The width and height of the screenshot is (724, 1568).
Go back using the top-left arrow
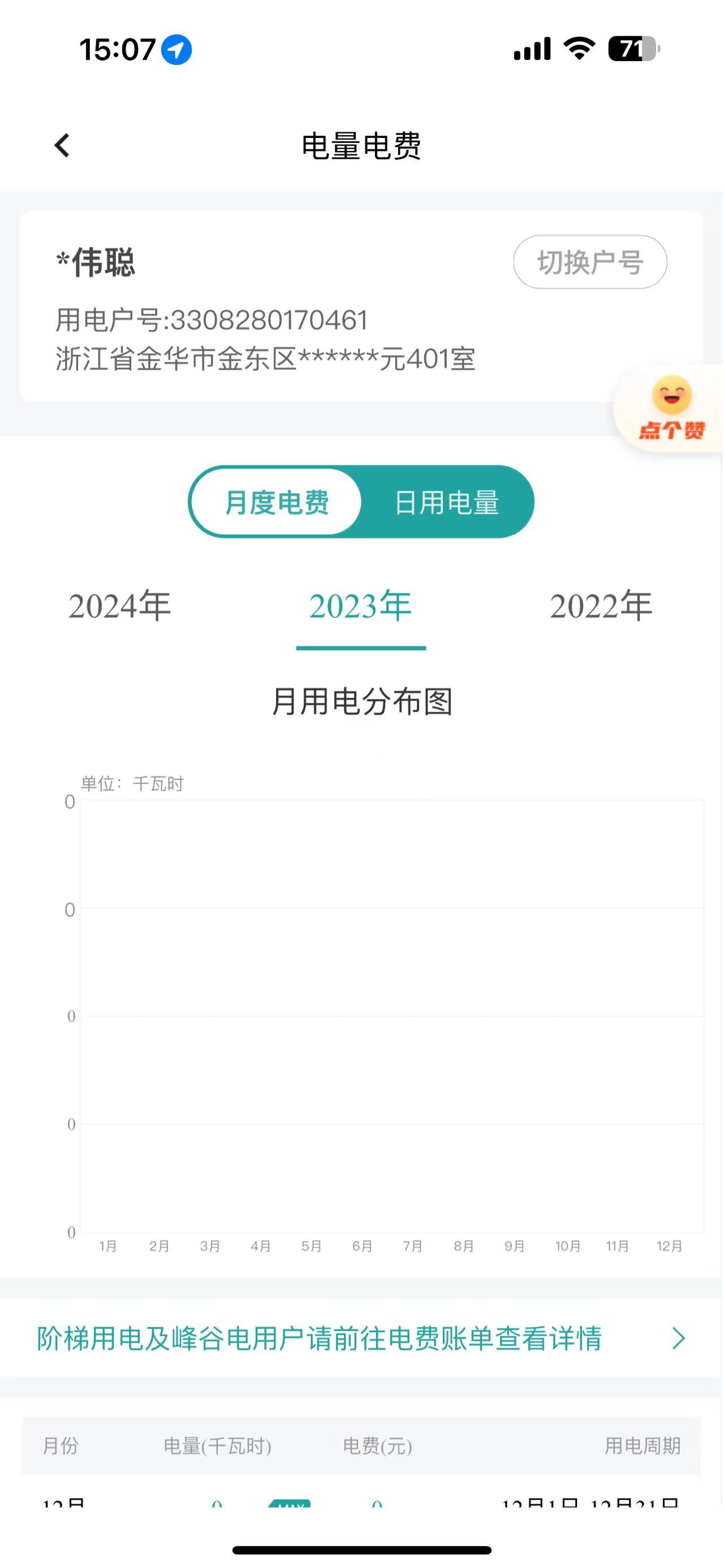point(62,145)
